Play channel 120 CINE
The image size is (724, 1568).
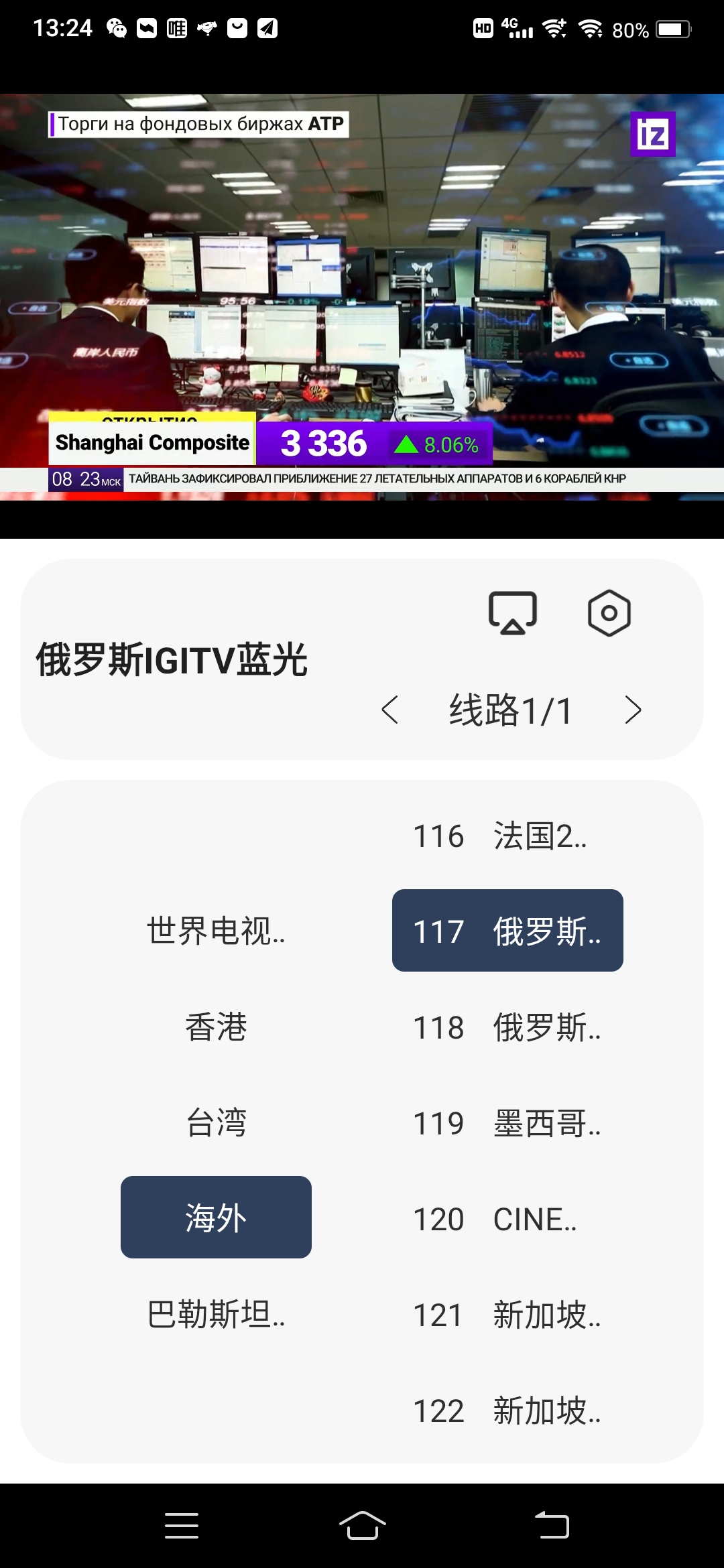507,1219
